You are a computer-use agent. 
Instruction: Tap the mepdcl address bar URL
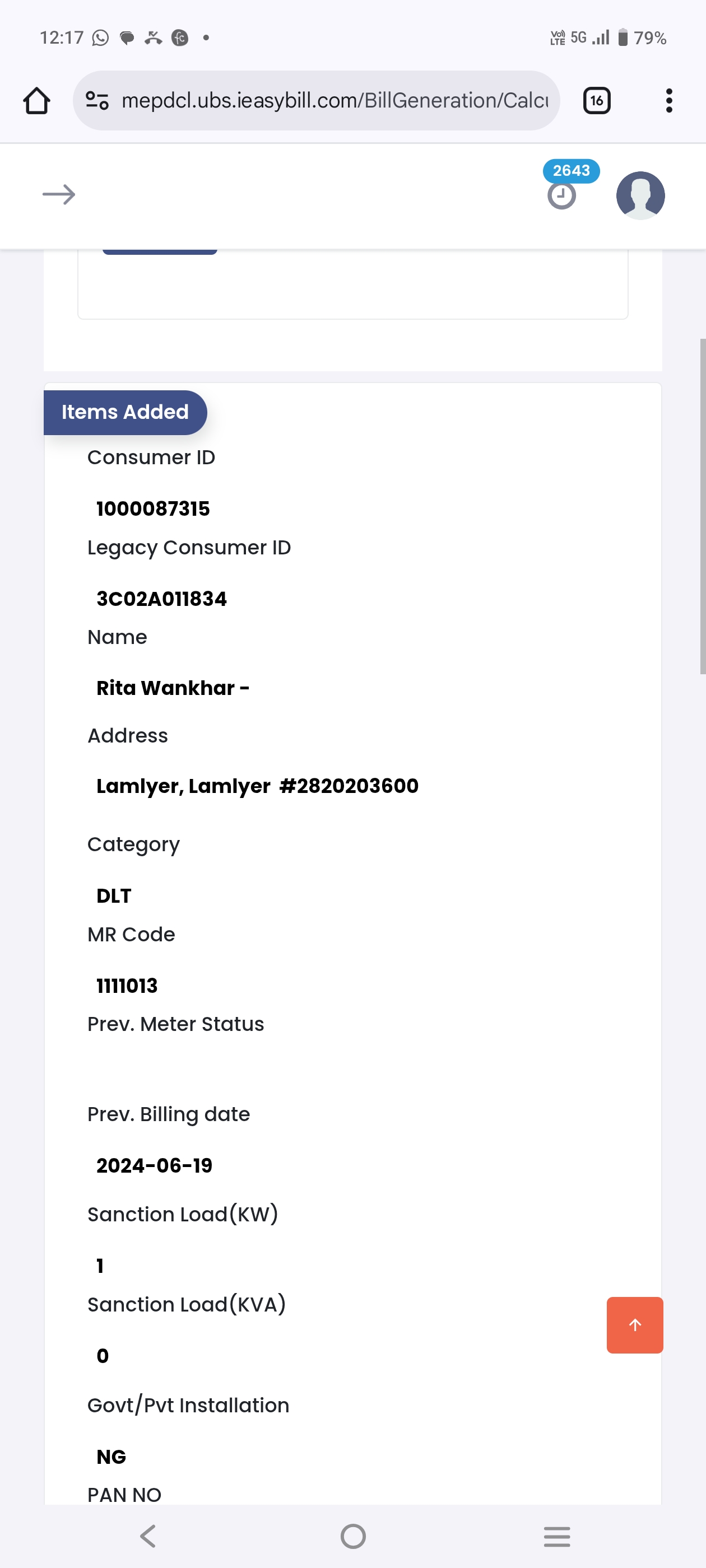[x=335, y=101]
